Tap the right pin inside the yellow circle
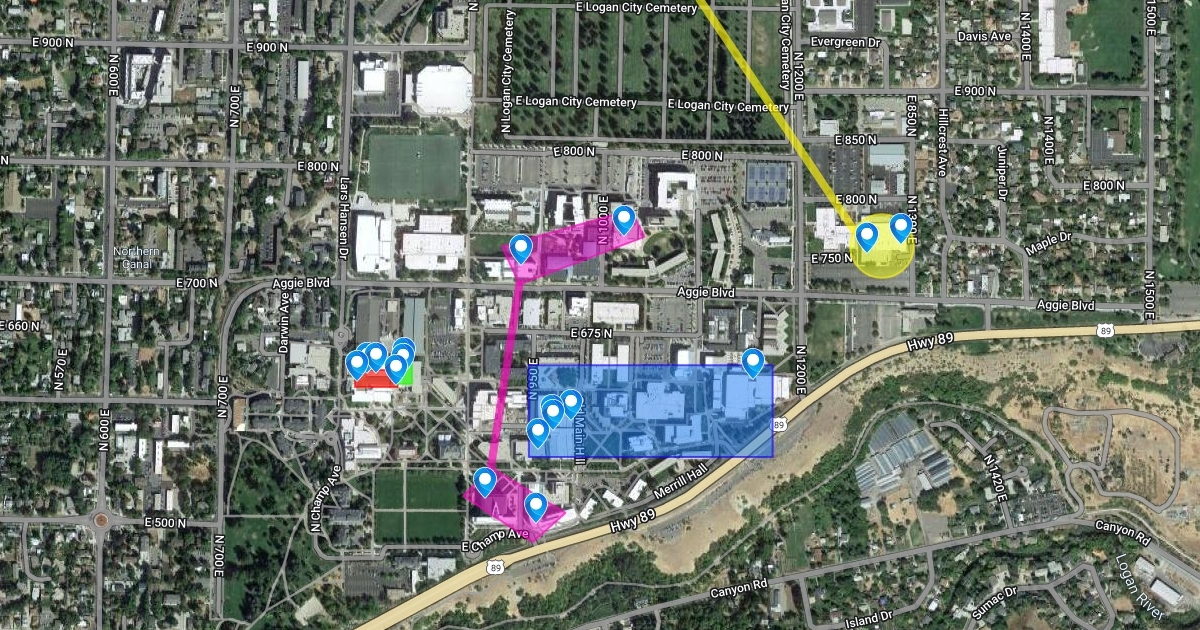 click(900, 228)
